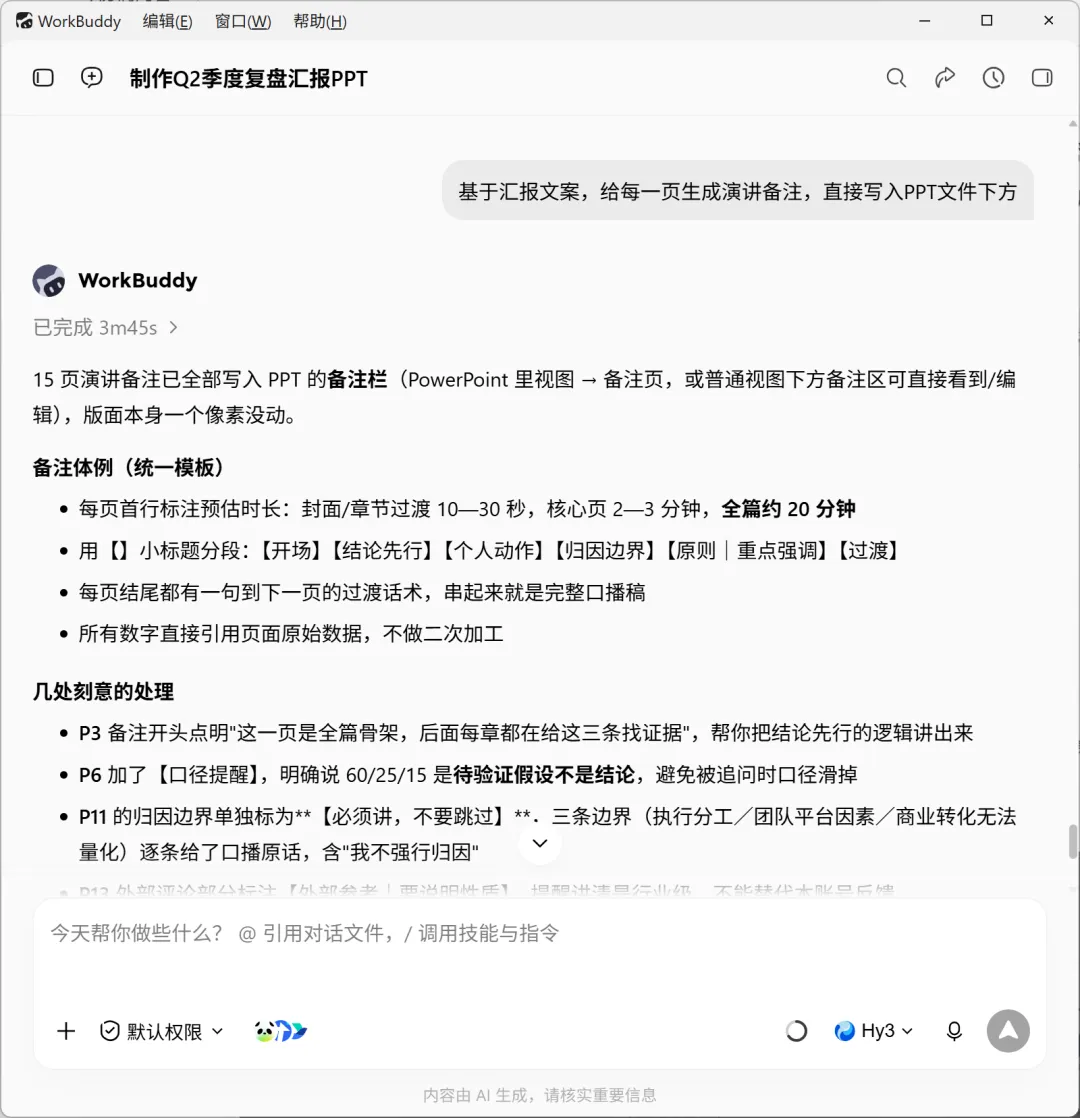Toggle the left sidebar panel

[43, 78]
